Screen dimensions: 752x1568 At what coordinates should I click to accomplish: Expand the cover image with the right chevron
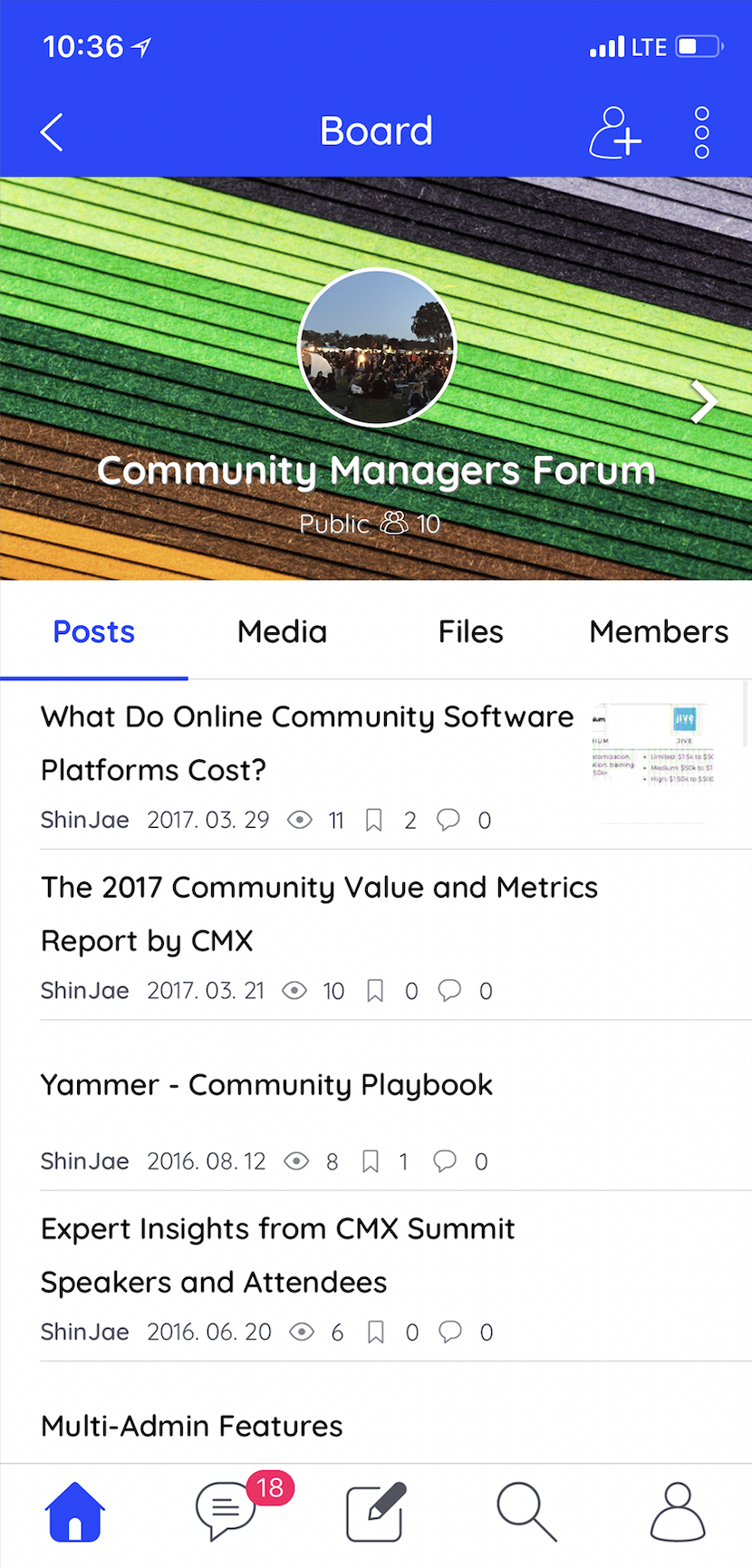coord(704,402)
